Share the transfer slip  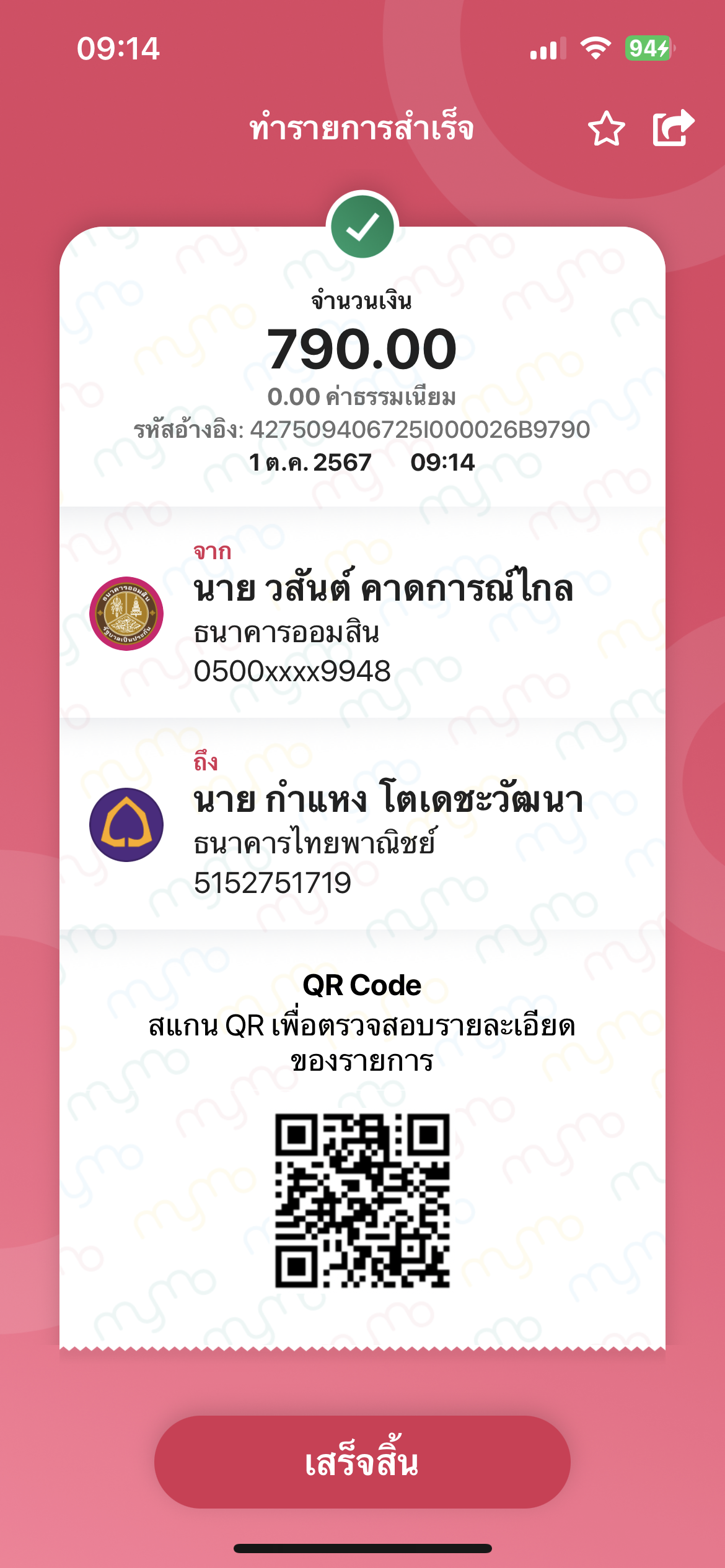pos(674,128)
